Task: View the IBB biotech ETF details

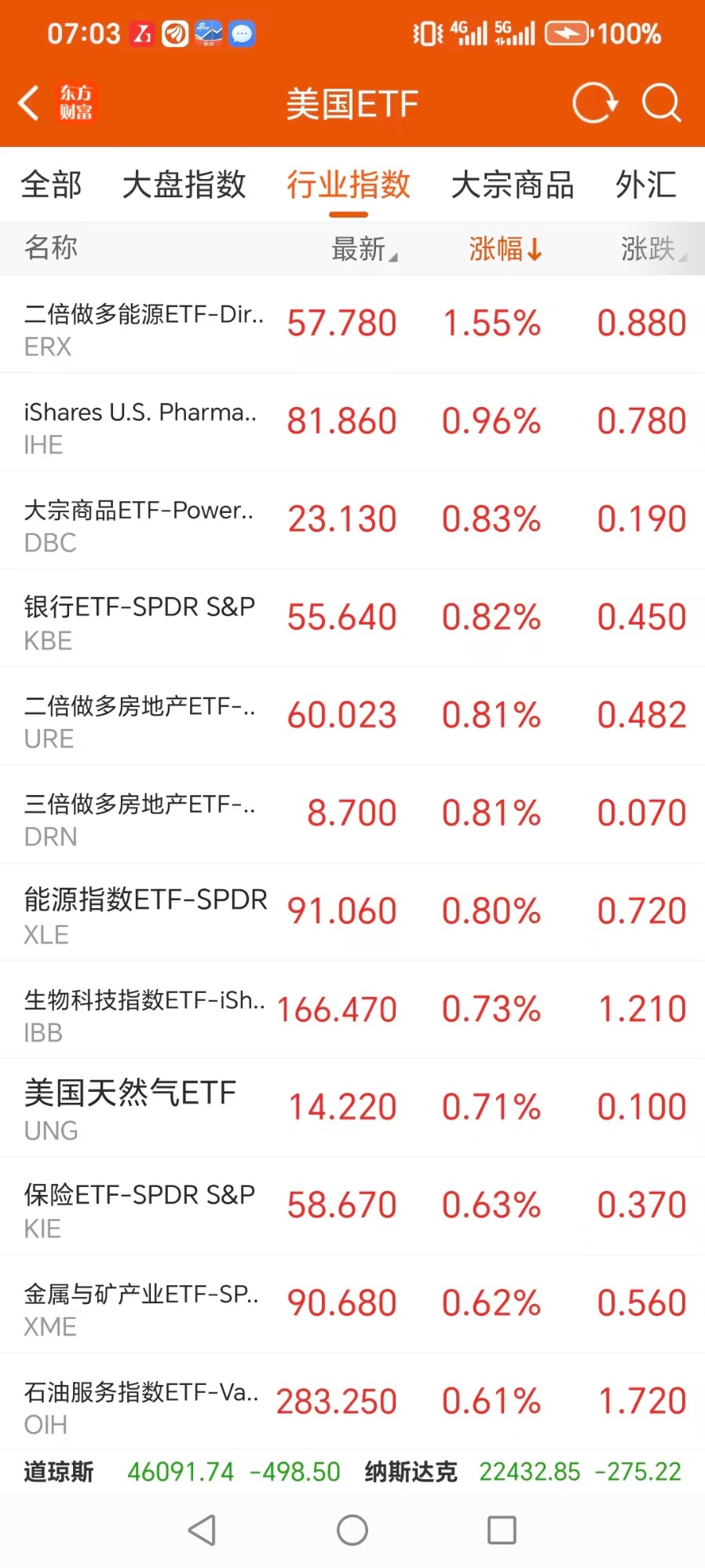Action: click(352, 1010)
